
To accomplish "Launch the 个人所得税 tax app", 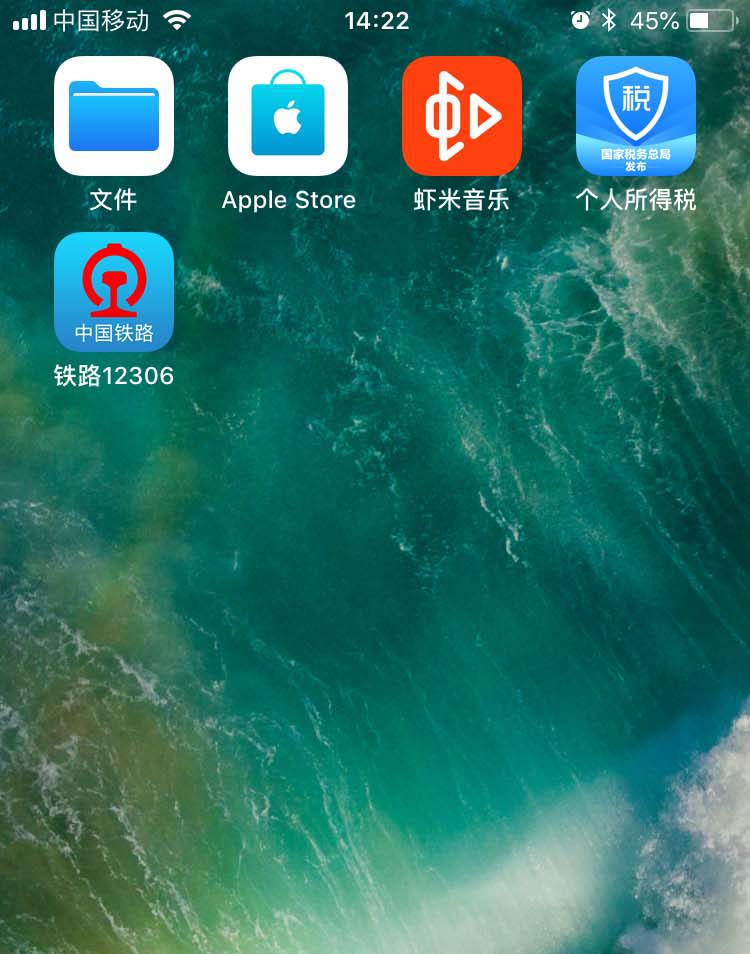I will pyautogui.click(x=636, y=116).
